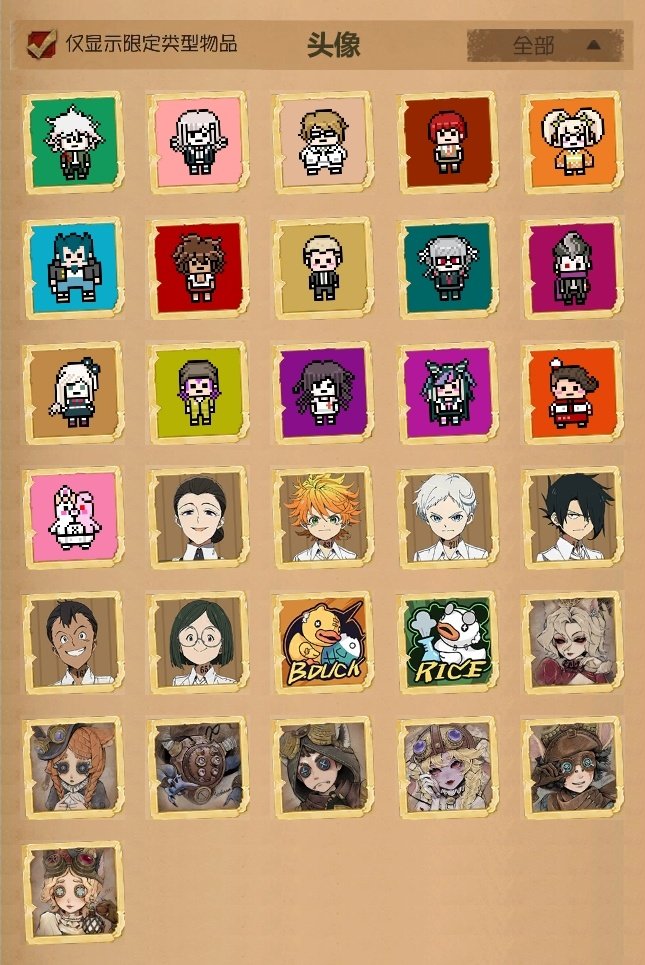
Task: Pick the red-haired pixel avatar on brown
Action: [x=447, y=141]
